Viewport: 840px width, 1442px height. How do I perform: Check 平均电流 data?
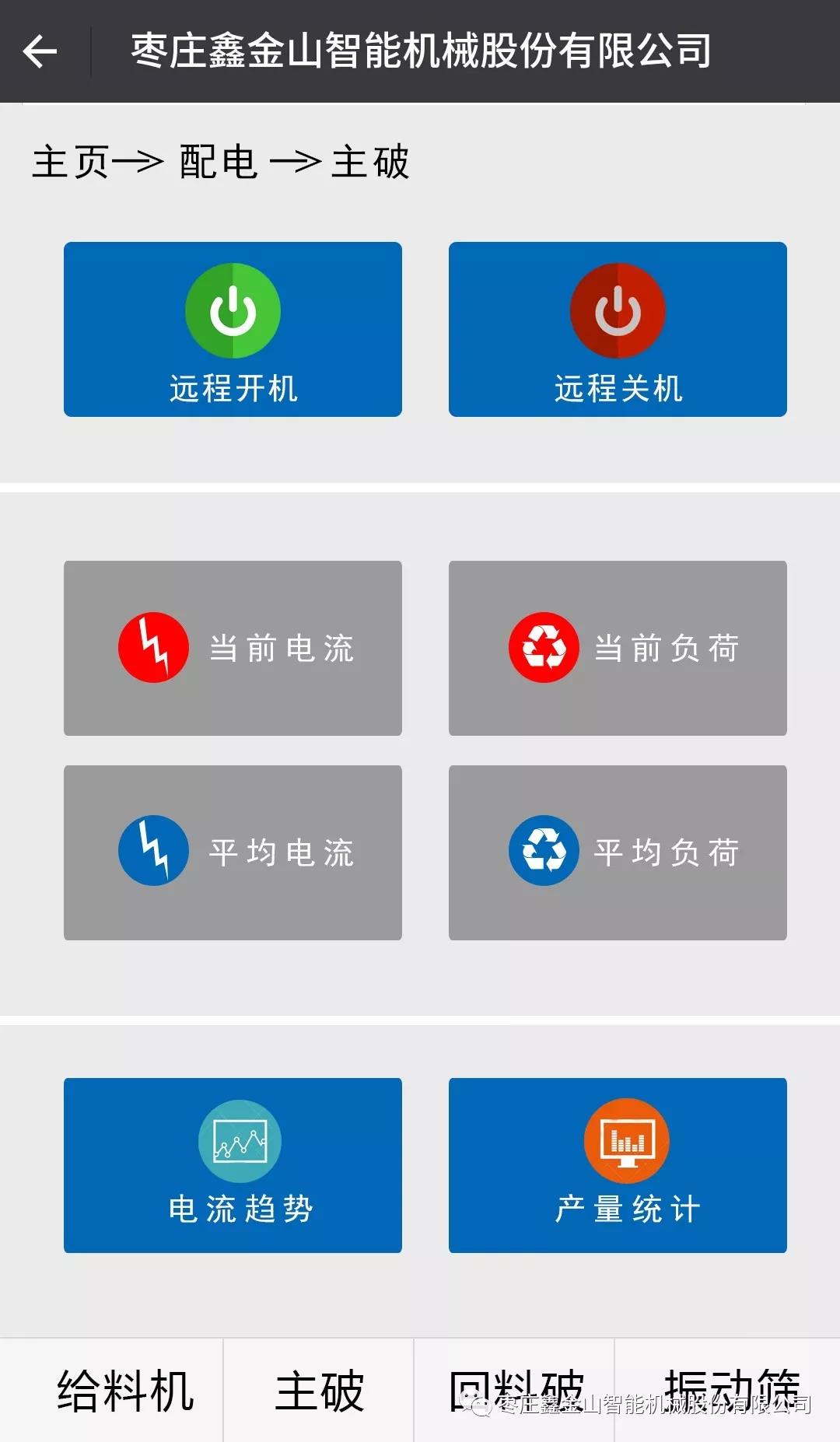[x=233, y=852]
